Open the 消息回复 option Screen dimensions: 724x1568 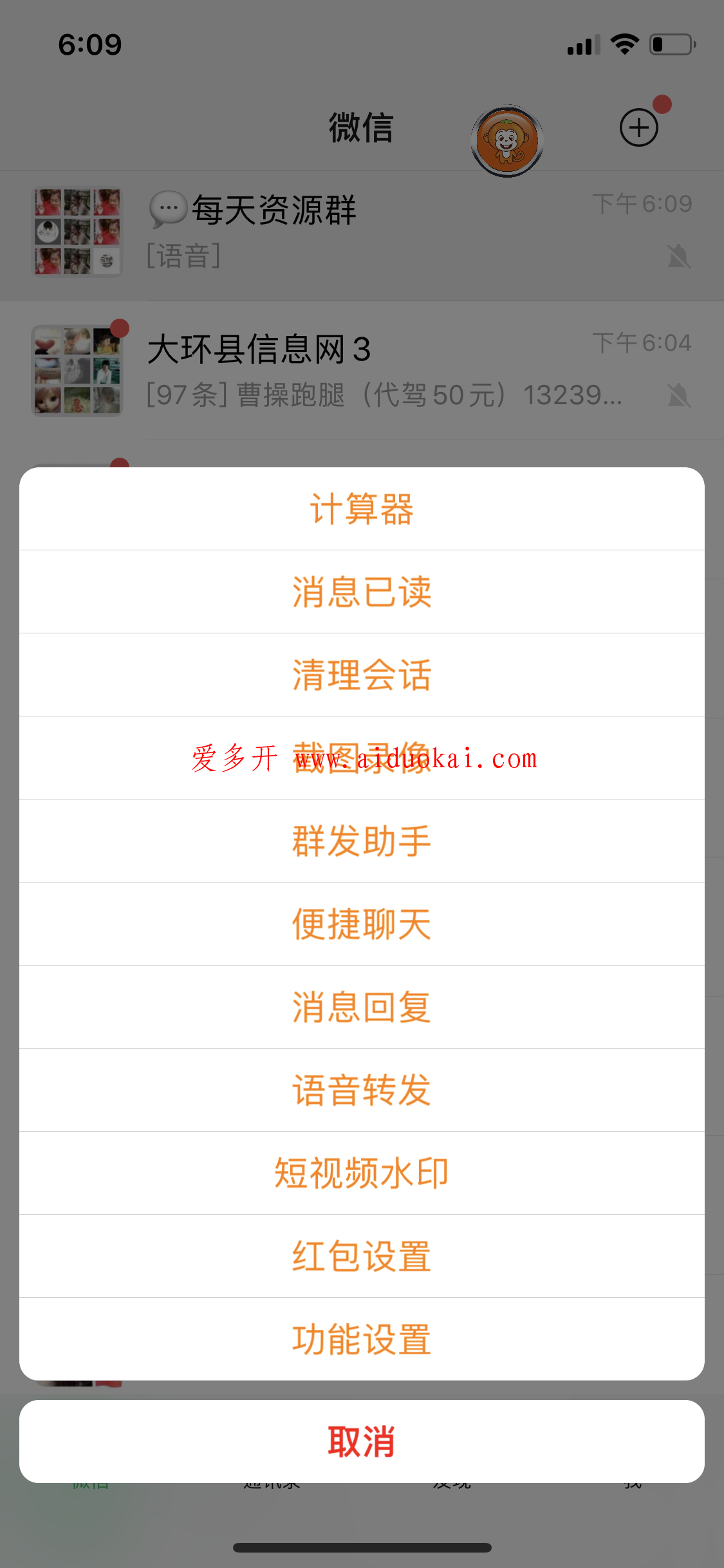[362, 1007]
